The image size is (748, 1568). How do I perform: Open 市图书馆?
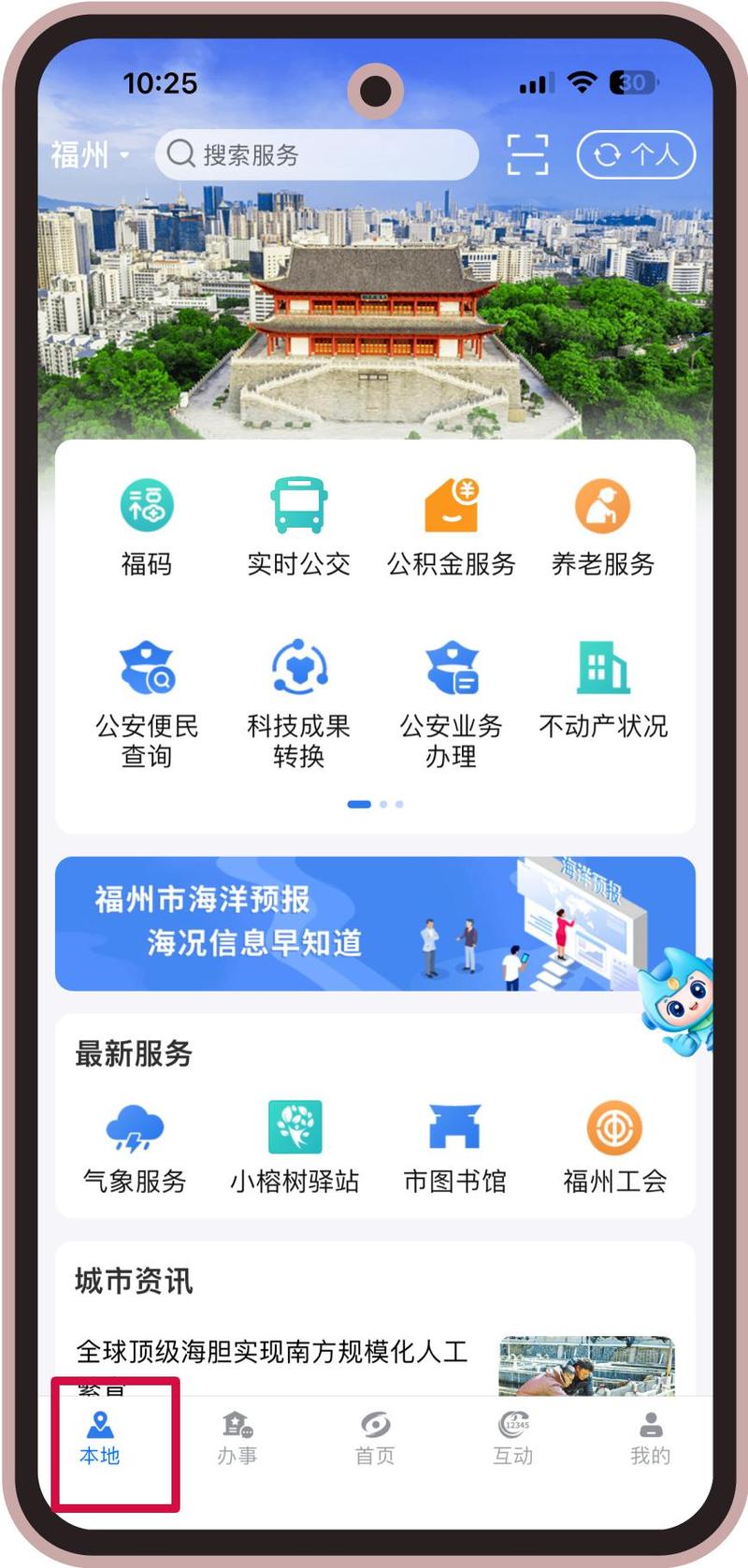click(x=454, y=1147)
